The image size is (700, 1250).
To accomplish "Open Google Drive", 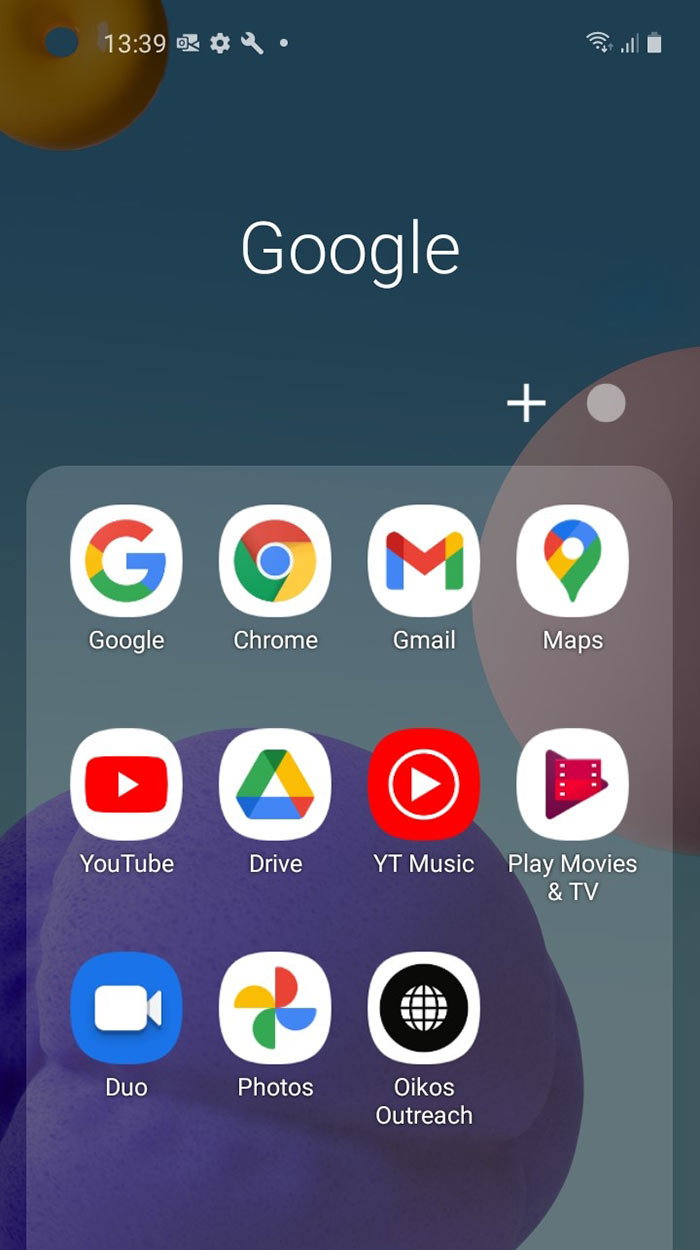I will (275, 785).
